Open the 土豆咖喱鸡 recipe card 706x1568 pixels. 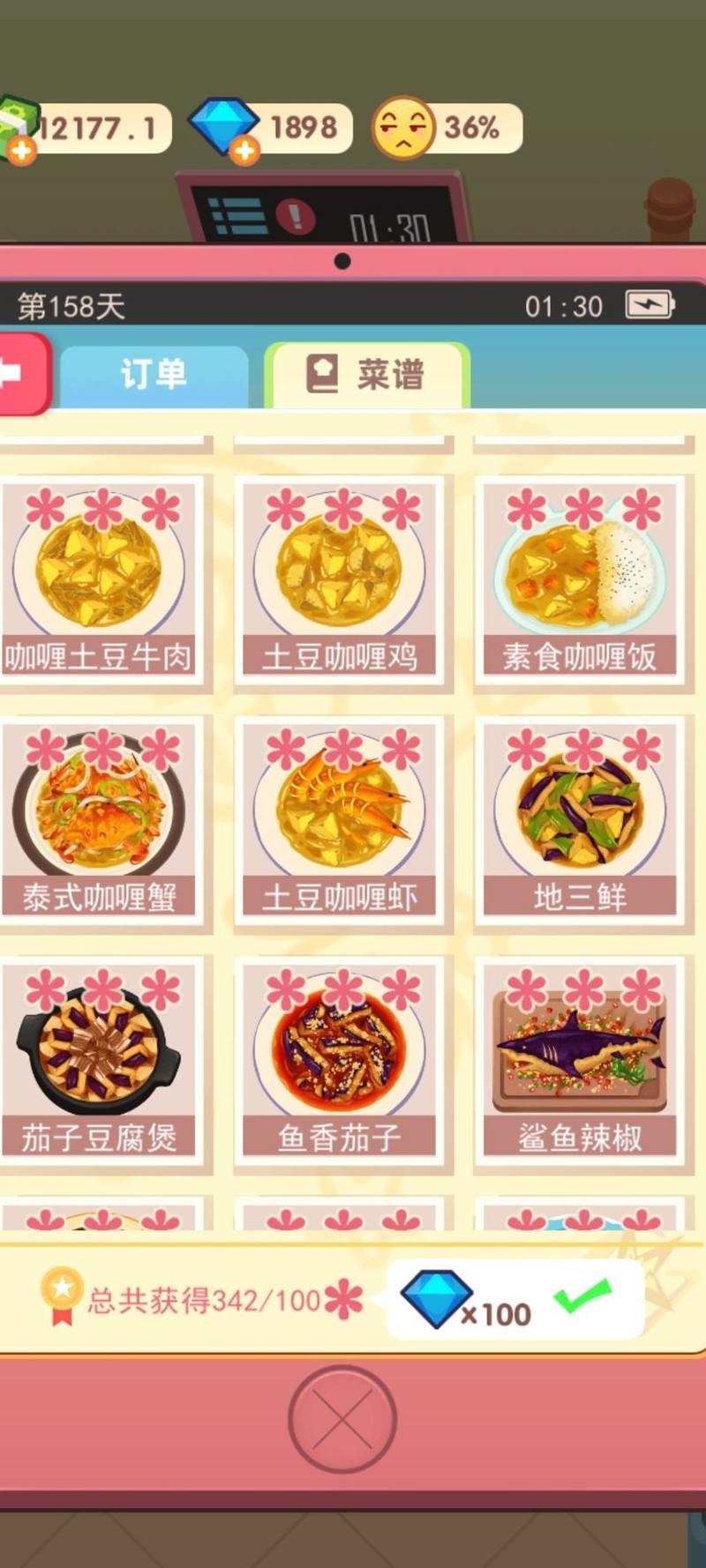click(x=341, y=582)
